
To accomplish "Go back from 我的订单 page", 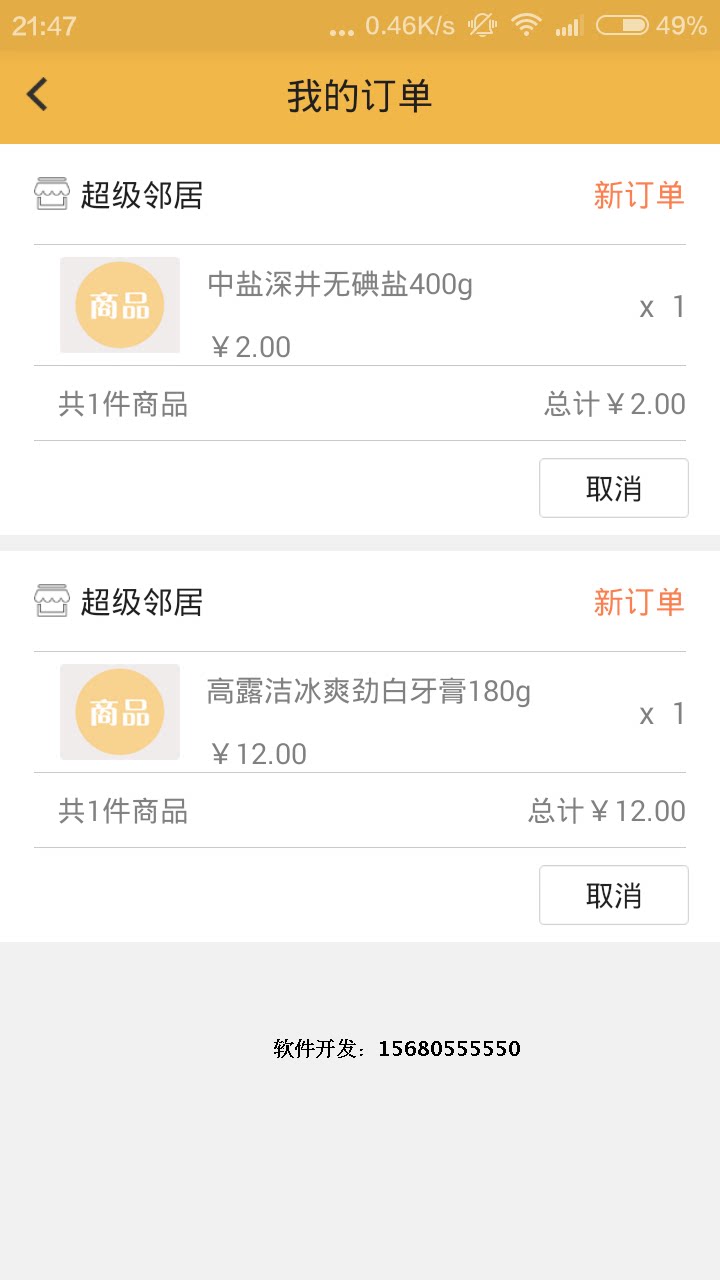I will [x=38, y=95].
